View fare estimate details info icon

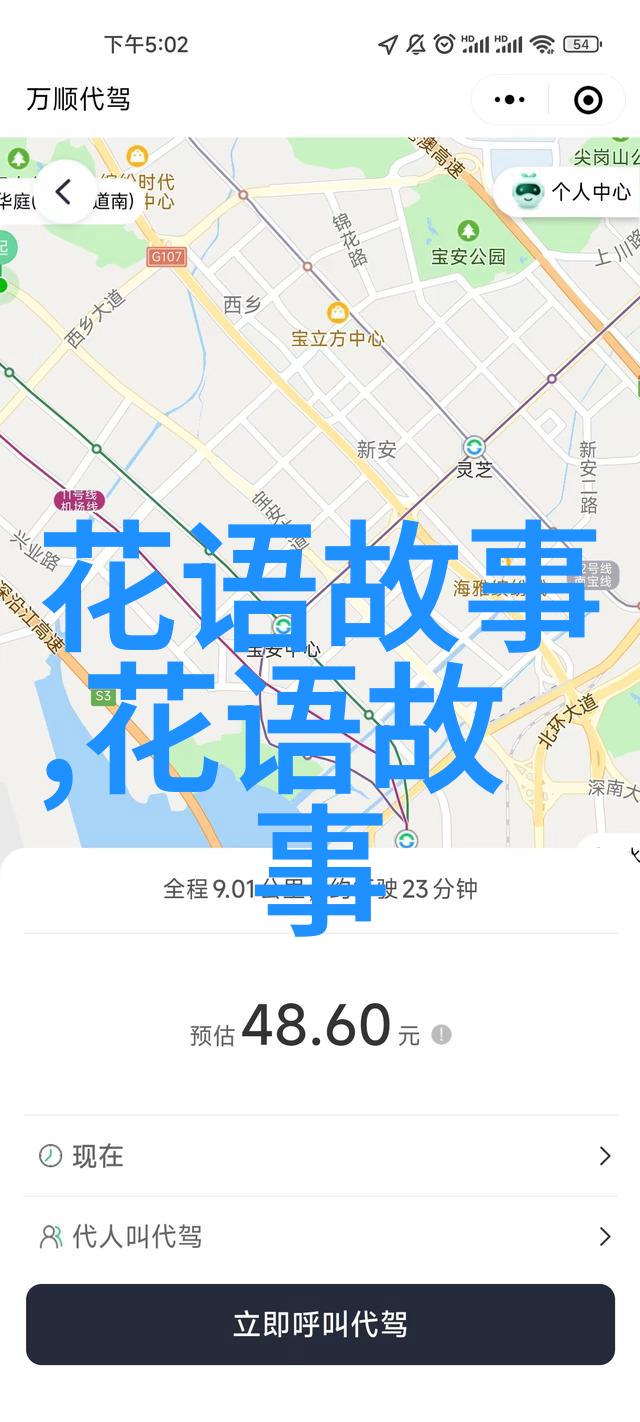[441, 1035]
